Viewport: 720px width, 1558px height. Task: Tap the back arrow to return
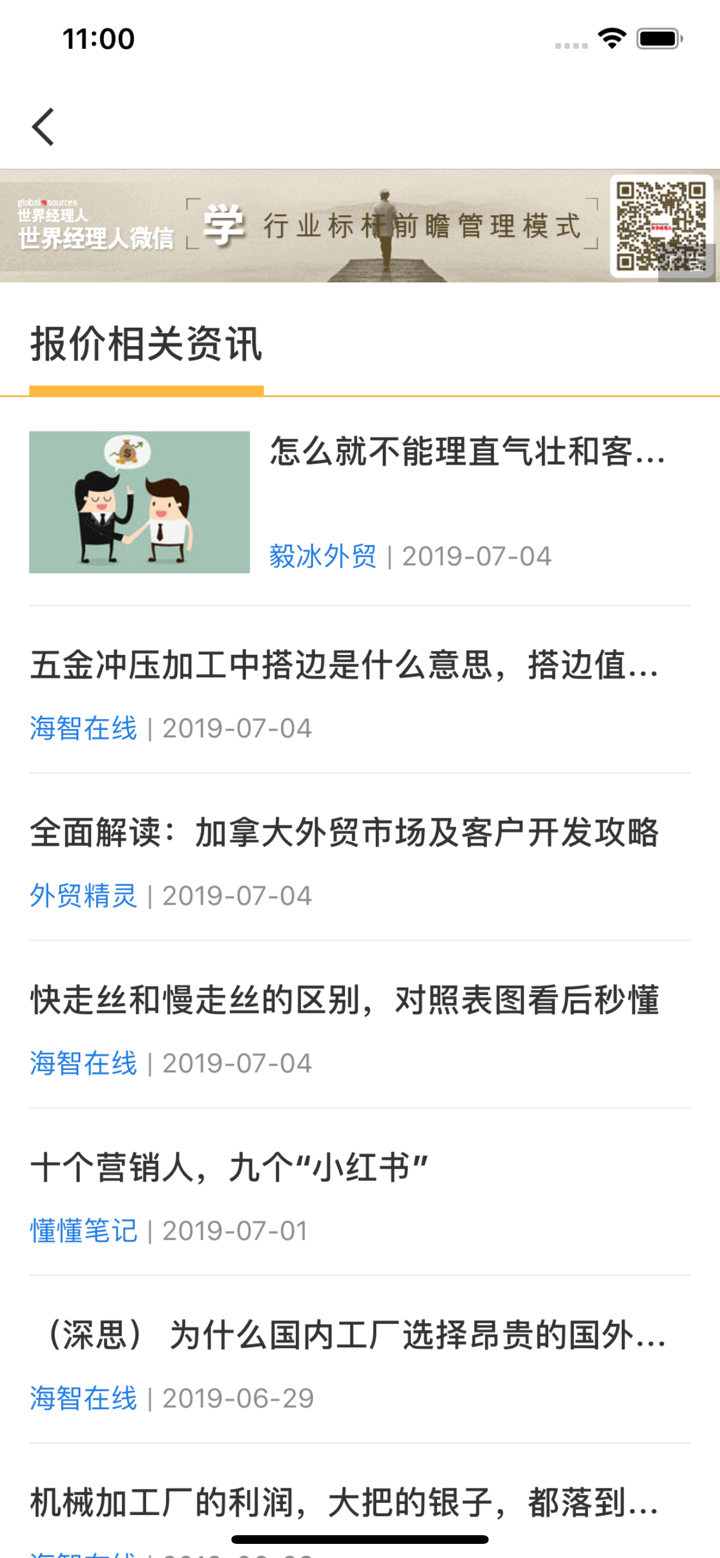pyautogui.click(x=43, y=127)
